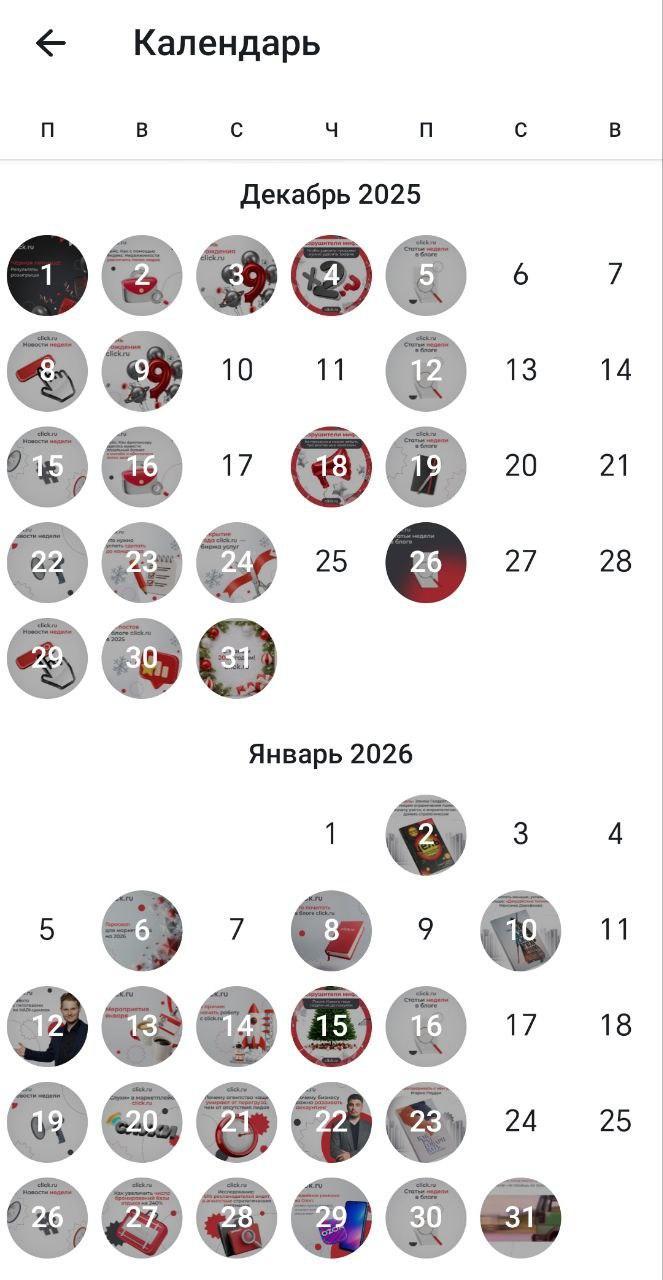
Task: Open the December 16 post
Action: pyautogui.click(x=142, y=467)
